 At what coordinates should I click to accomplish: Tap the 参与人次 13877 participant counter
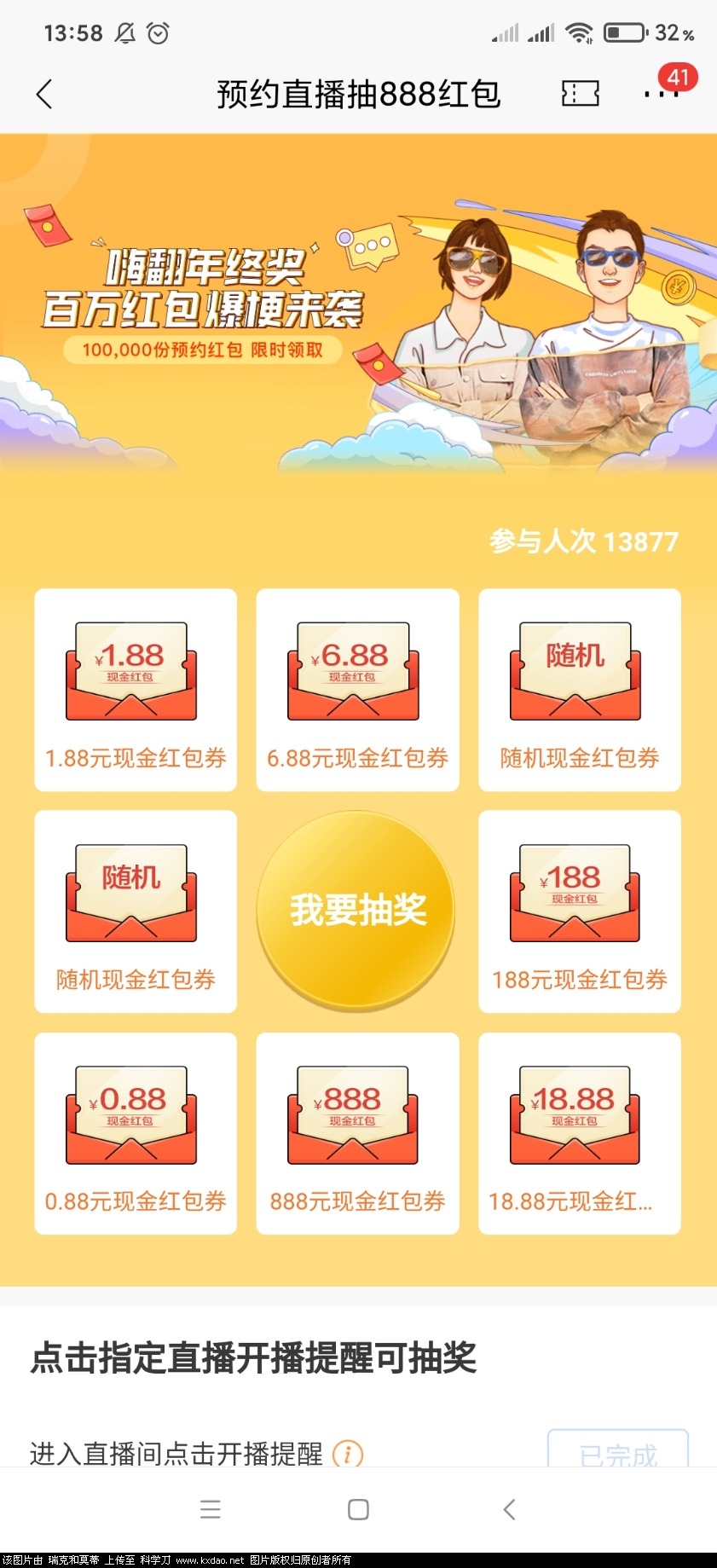[583, 540]
